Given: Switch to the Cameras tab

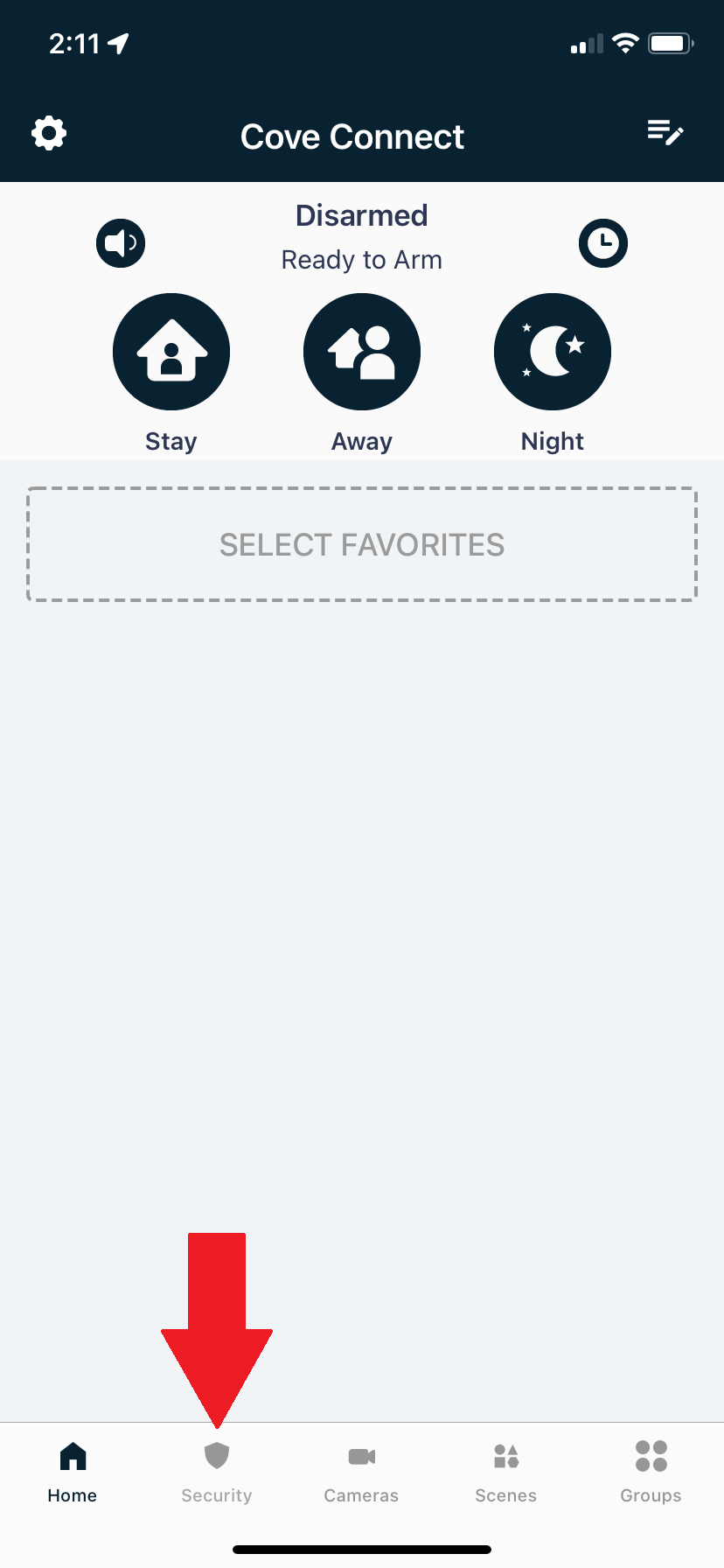Looking at the screenshot, I should pos(361,1472).
